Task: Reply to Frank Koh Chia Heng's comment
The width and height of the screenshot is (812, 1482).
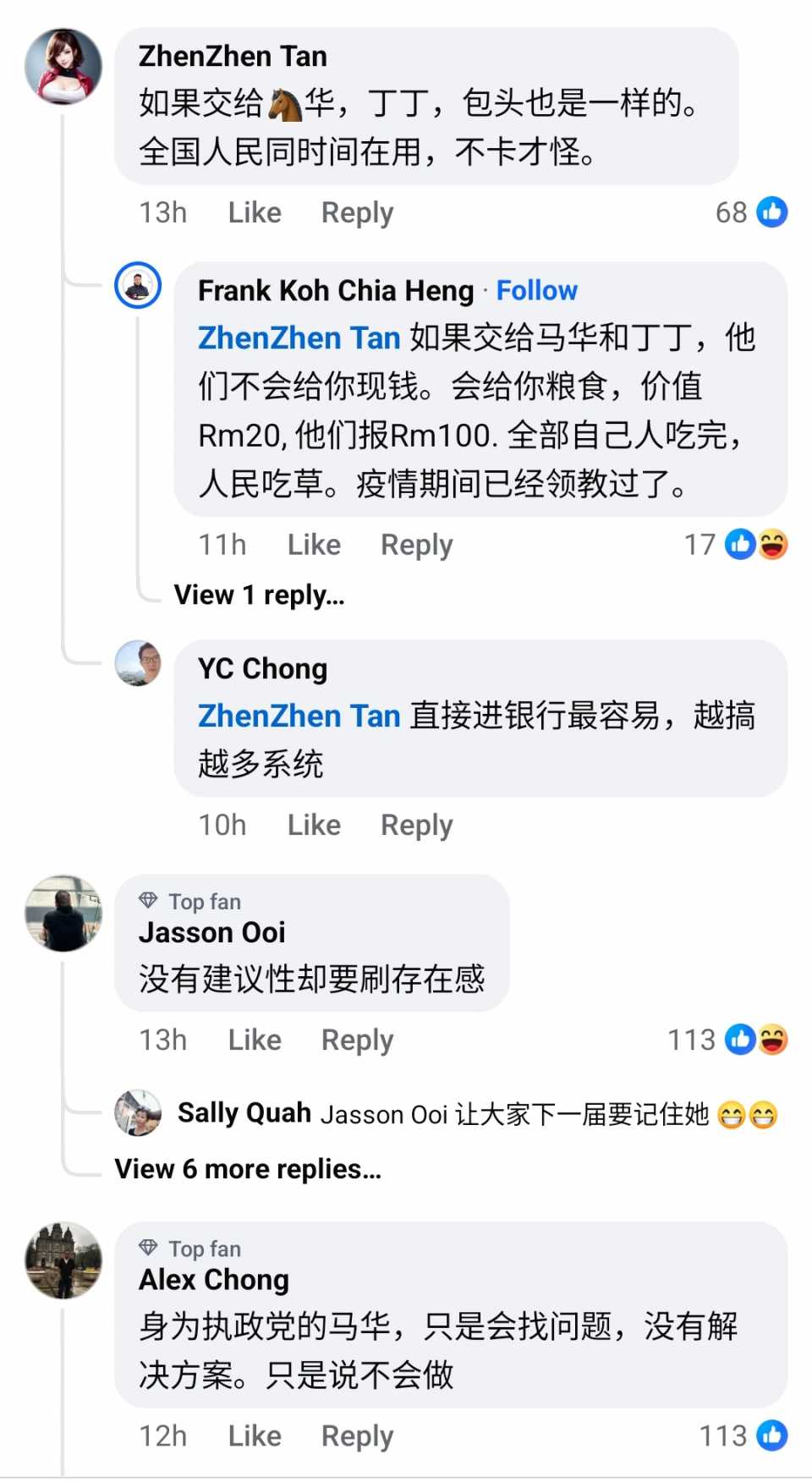Action: pyautogui.click(x=416, y=545)
